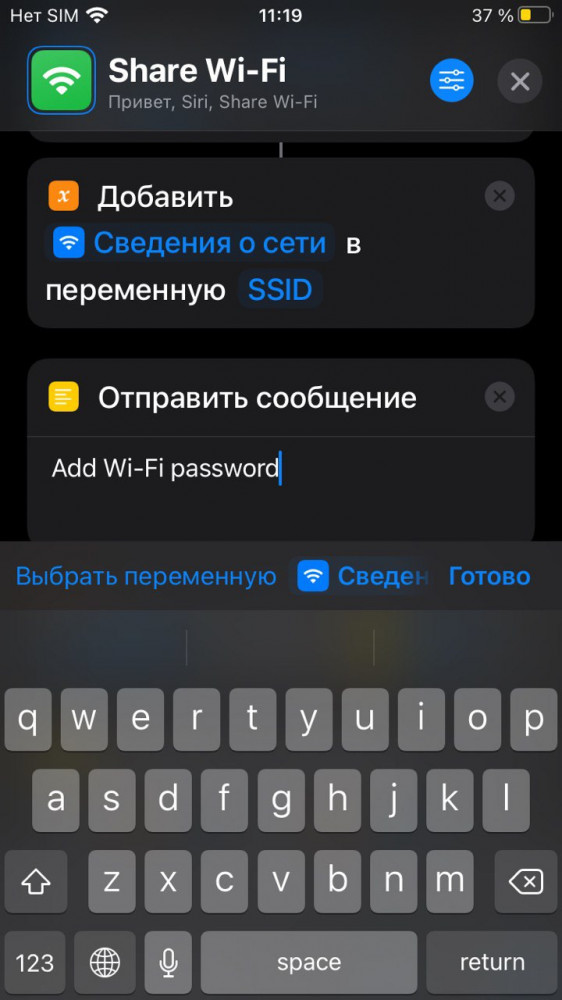Hit the backspace key

[526, 881]
